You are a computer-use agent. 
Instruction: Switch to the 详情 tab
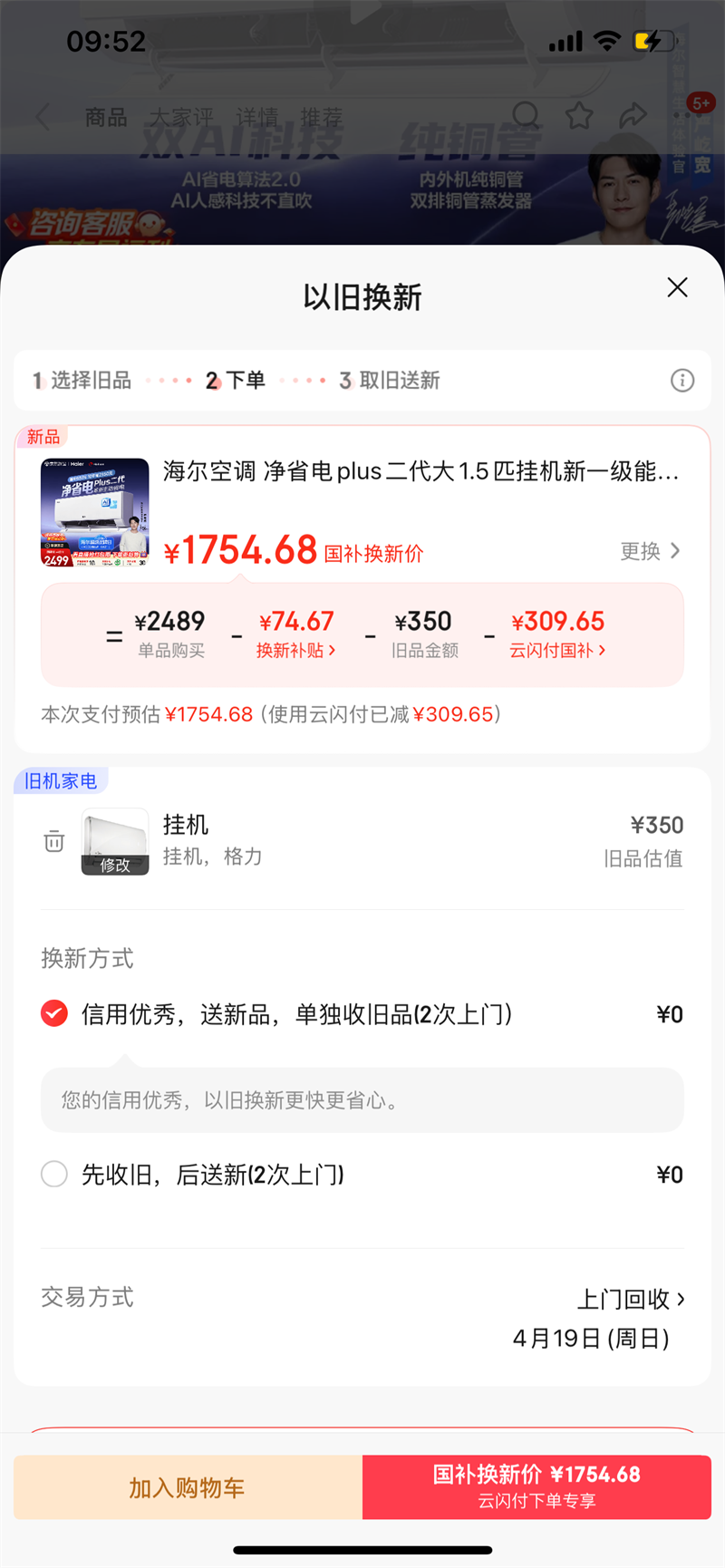258,117
